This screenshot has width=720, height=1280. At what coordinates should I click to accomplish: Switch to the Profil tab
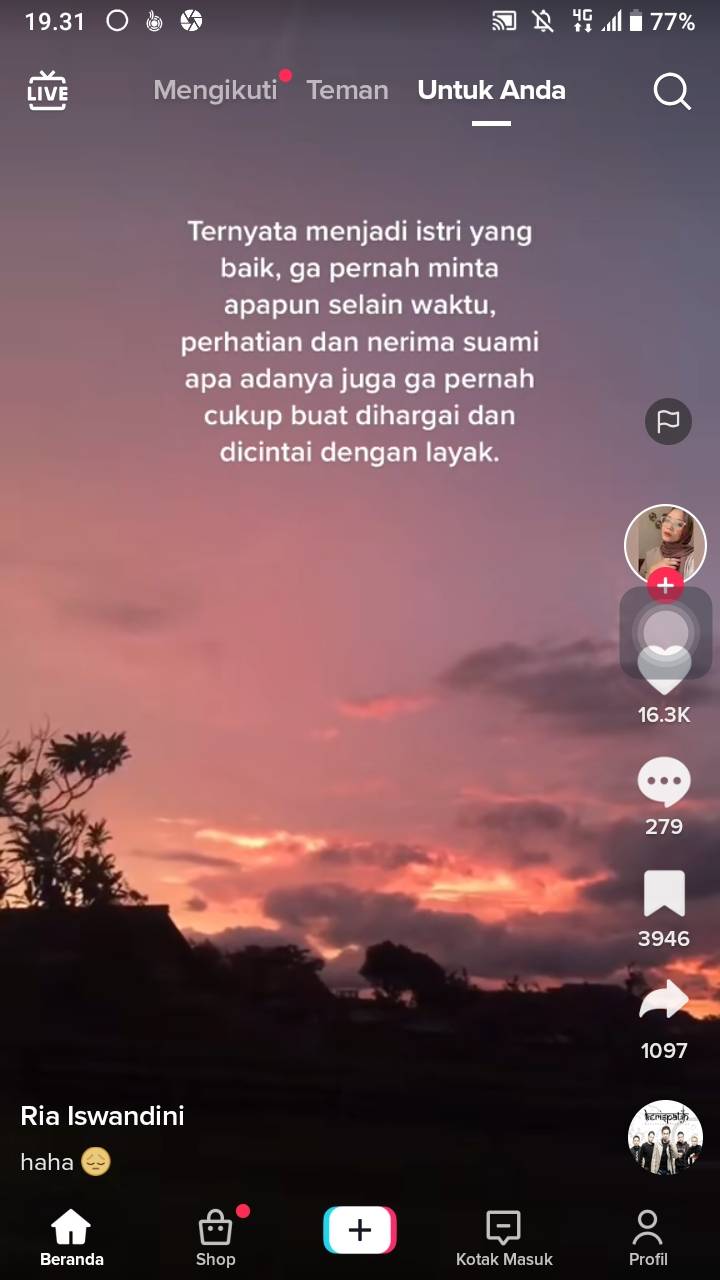click(648, 1238)
